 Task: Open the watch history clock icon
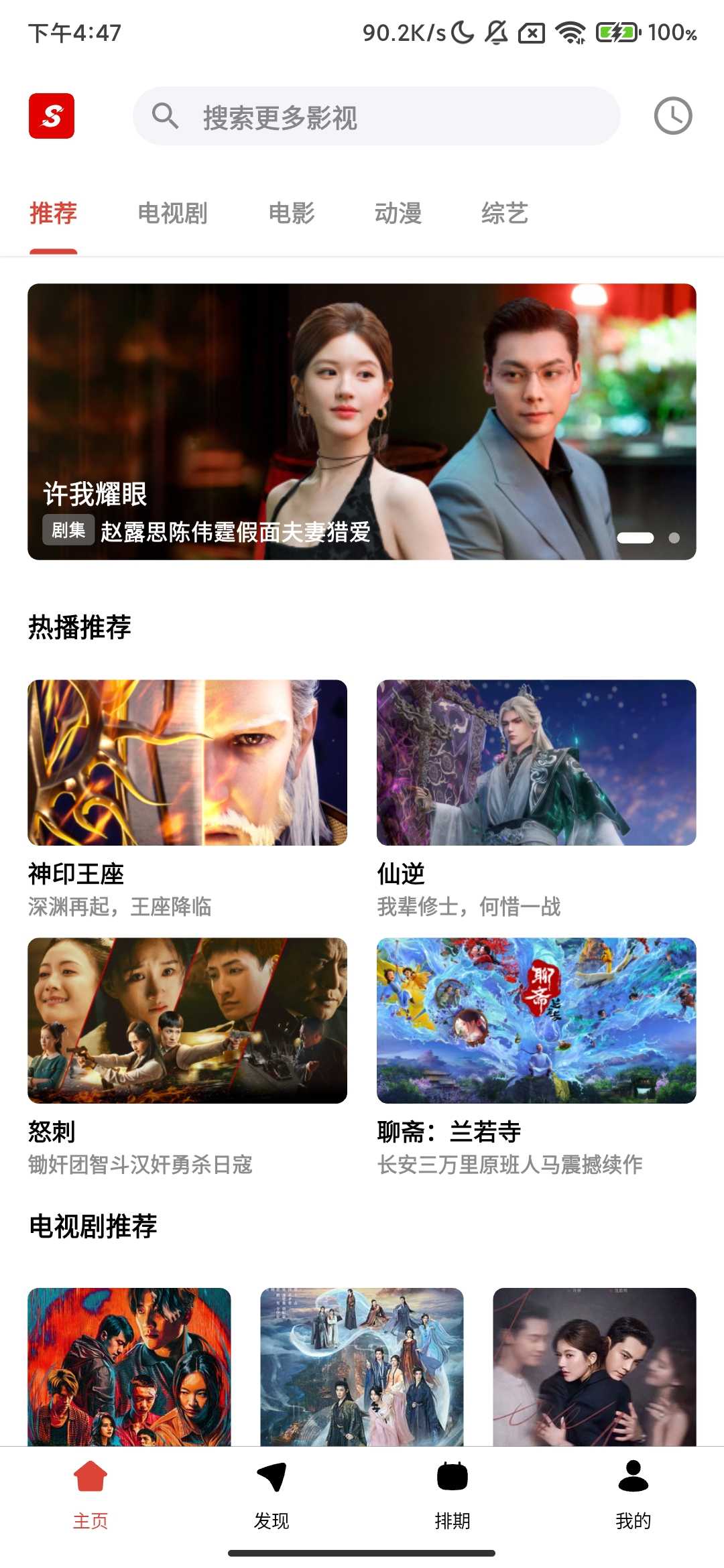point(672,116)
